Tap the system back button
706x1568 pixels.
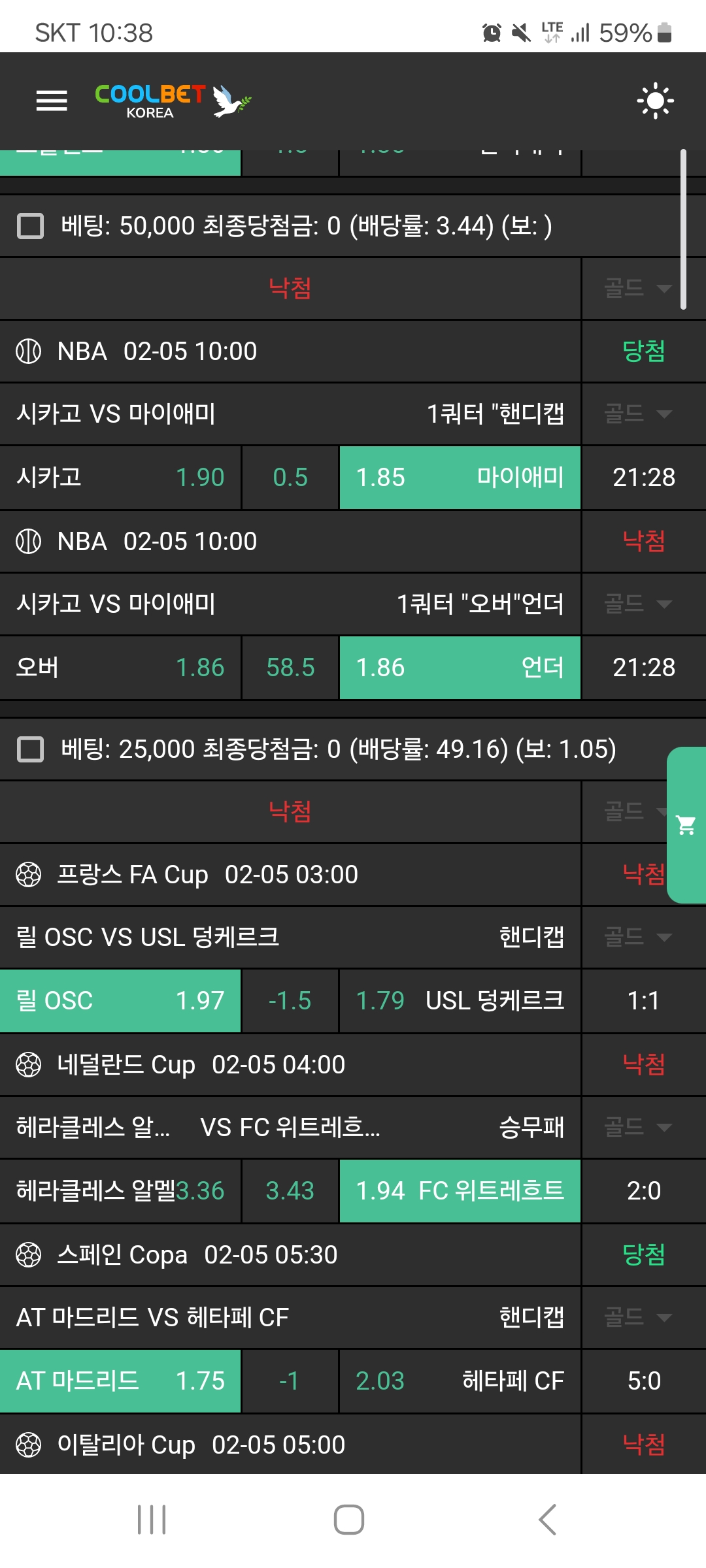coord(548,1520)
